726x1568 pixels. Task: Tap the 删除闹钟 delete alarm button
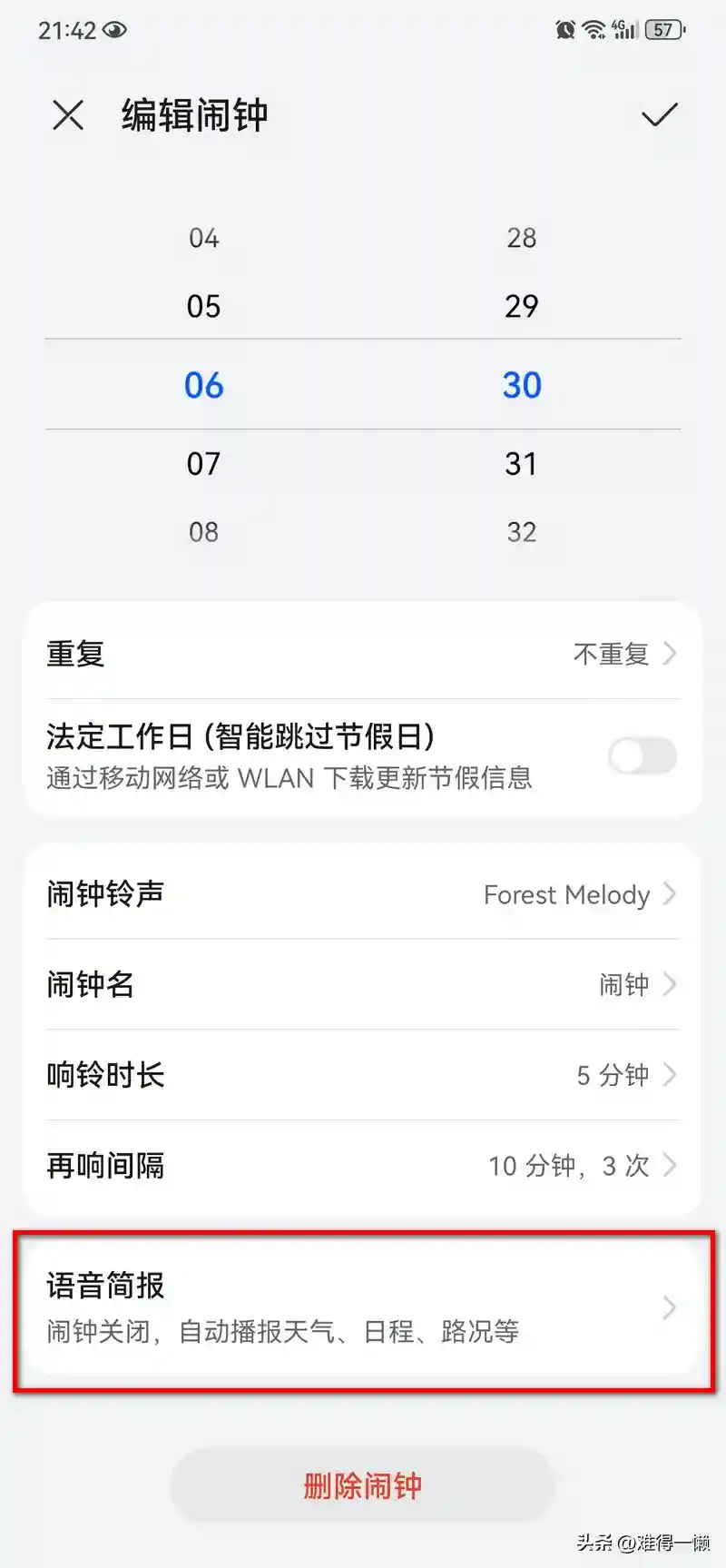[363, 1486]
